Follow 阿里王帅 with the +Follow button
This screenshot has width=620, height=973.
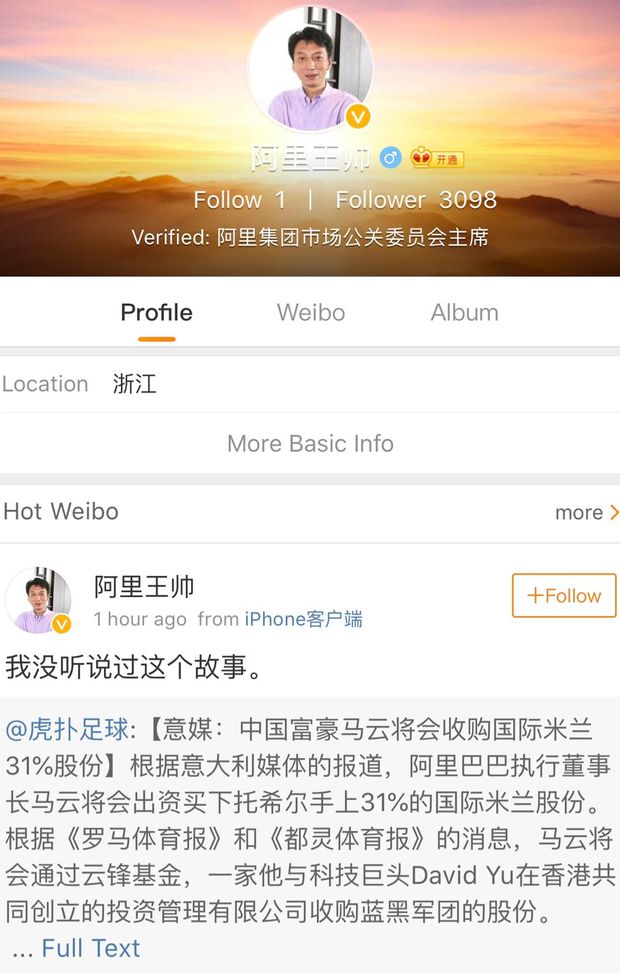tap(564, 595)
